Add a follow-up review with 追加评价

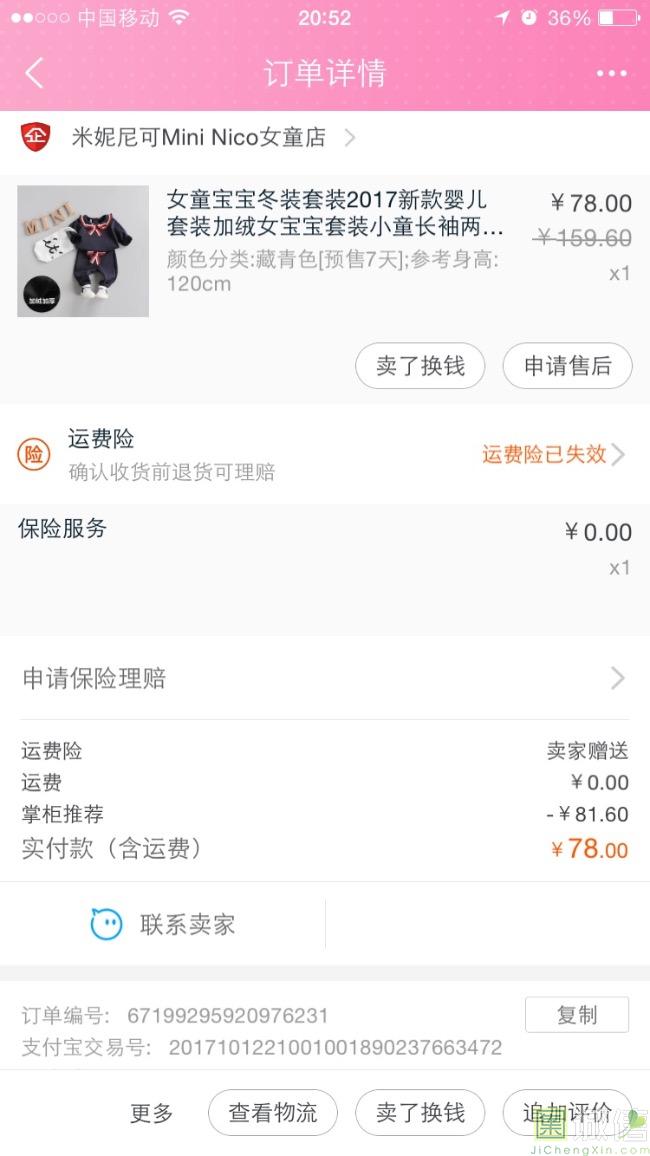(566, 1113)
